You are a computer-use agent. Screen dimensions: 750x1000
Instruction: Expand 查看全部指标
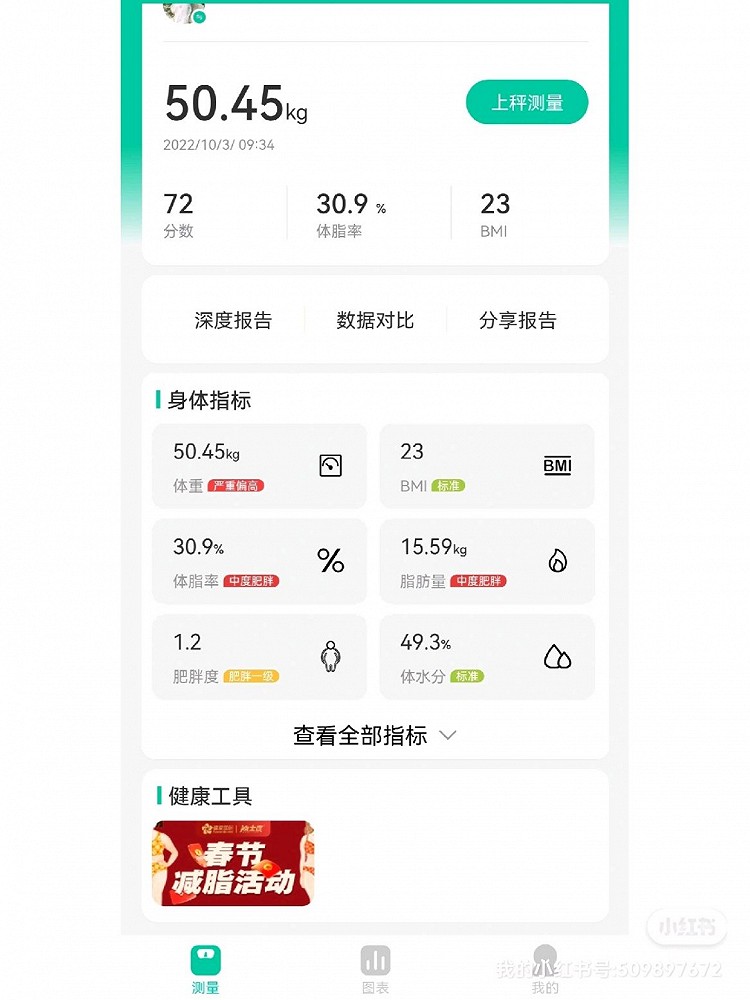tap(375, 735)
